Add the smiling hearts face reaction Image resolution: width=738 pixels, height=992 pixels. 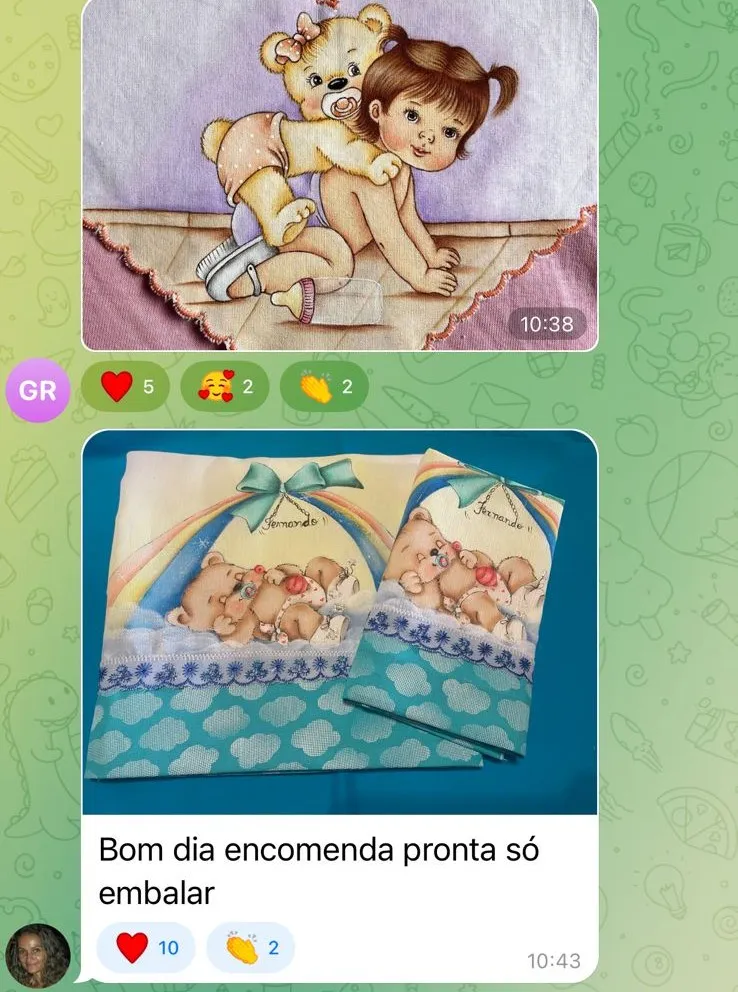pos(224,387)
